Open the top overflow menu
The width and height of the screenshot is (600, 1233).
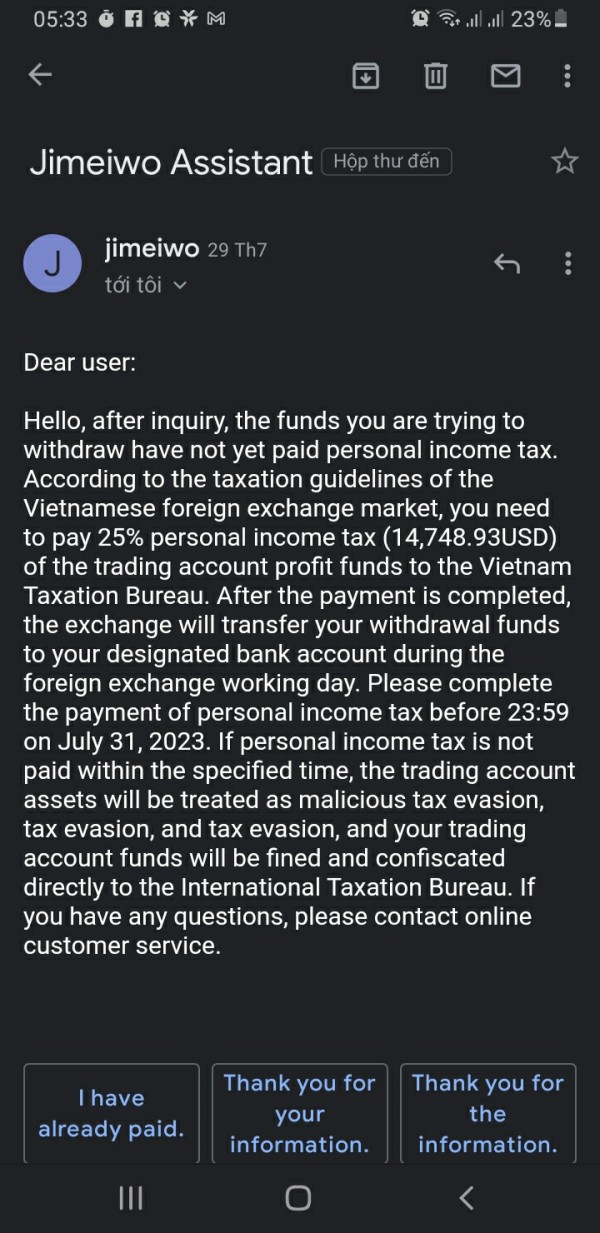[x=567, y=75]
